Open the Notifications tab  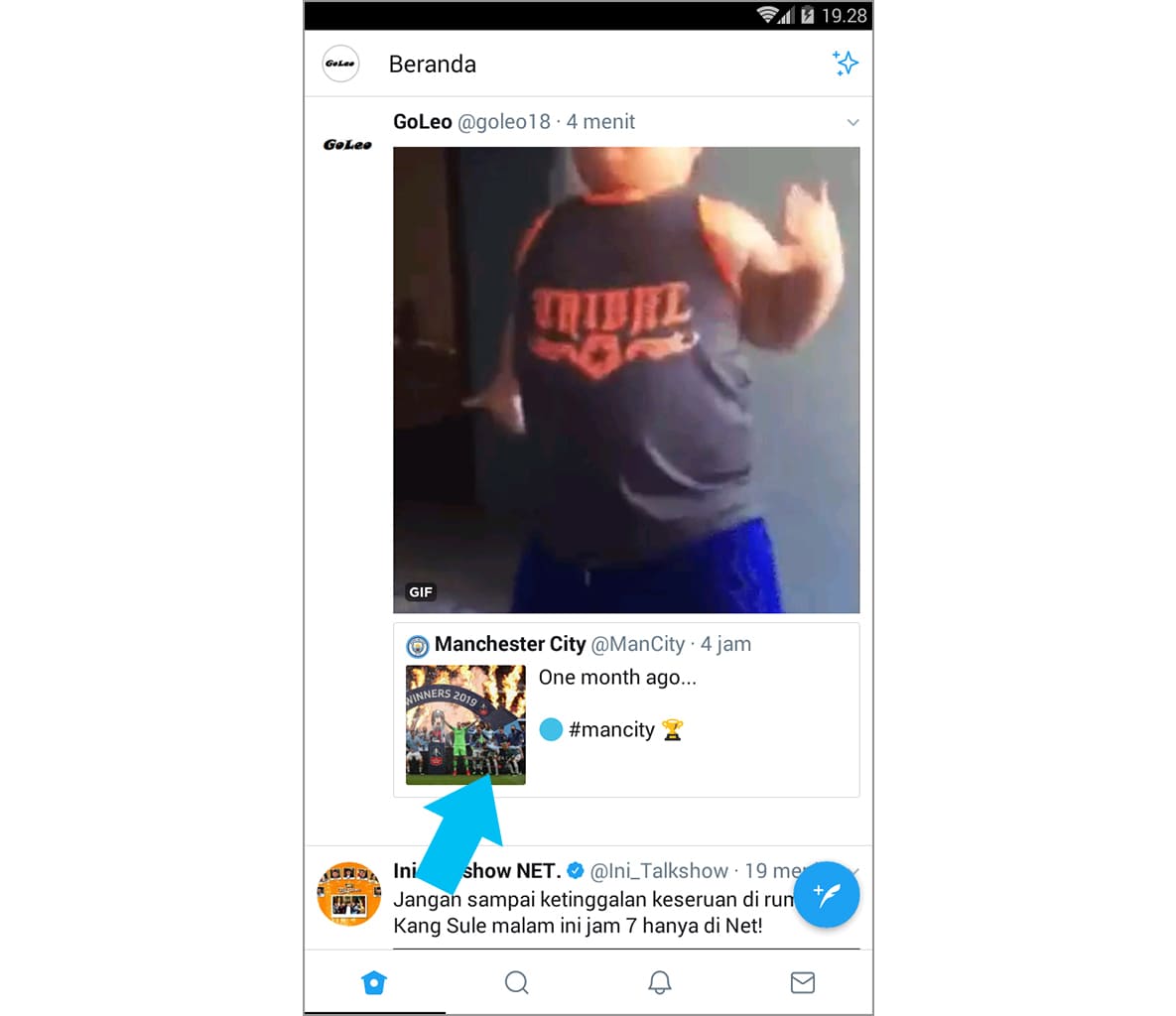(659, 982)
